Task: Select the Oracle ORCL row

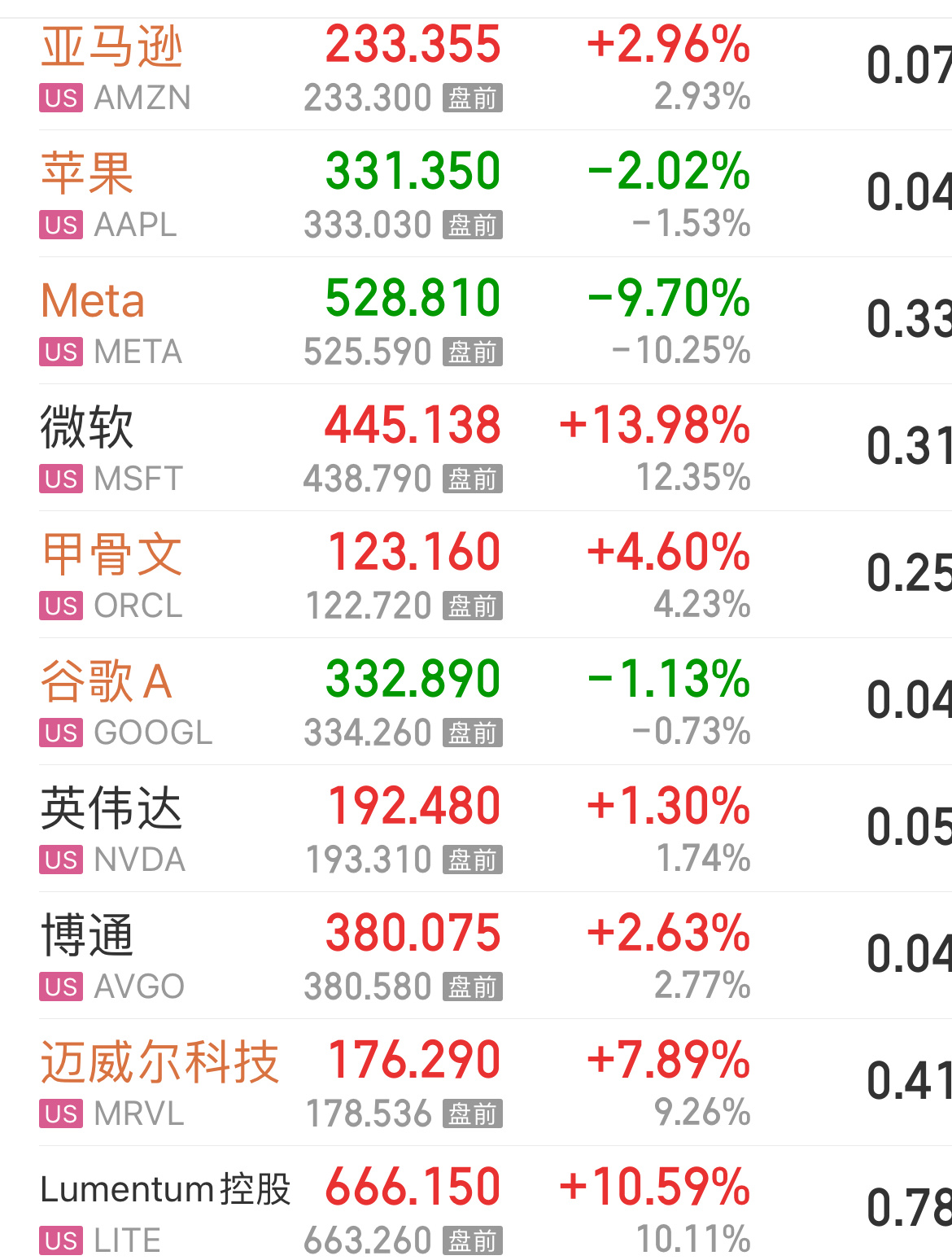Action: 476,575
